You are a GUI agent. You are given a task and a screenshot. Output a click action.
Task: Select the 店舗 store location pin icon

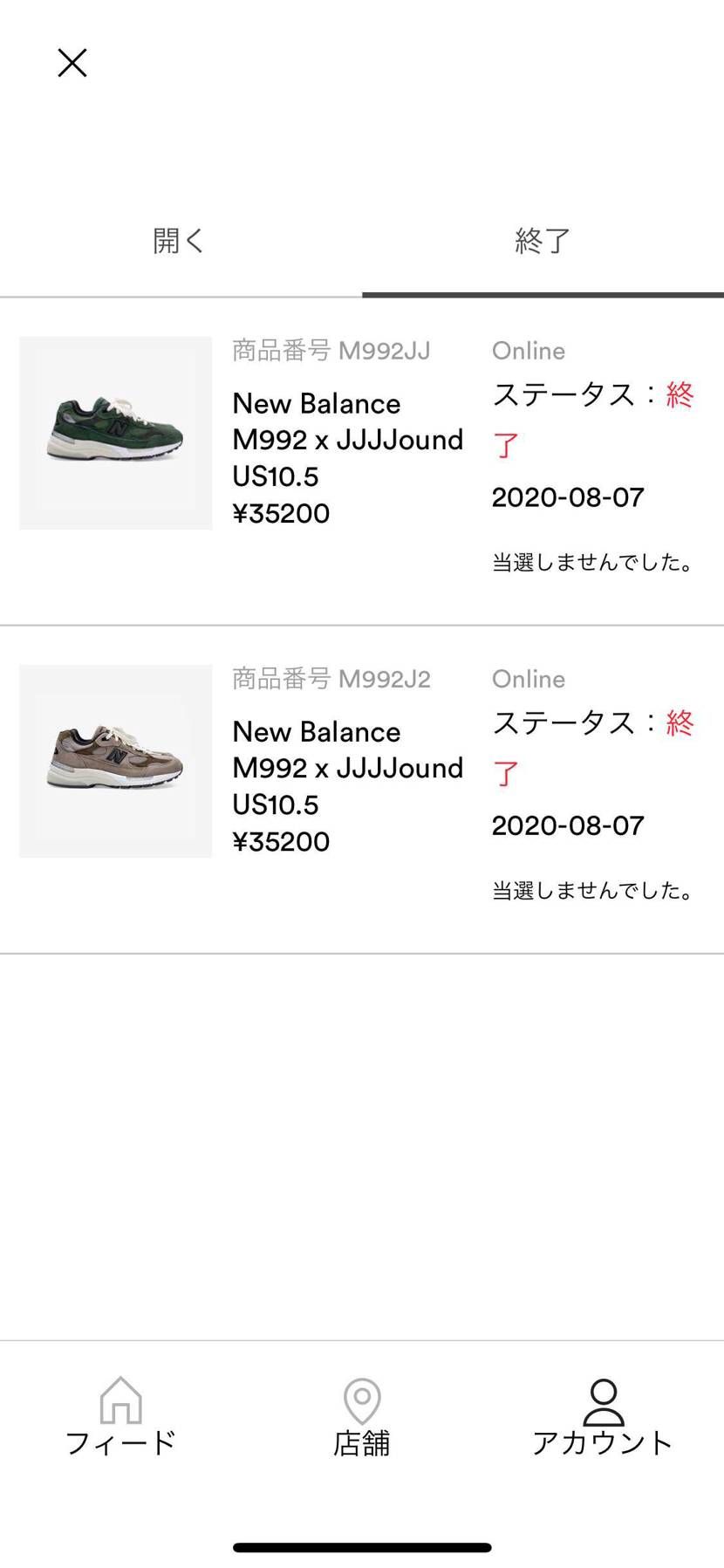(361, 1396)
